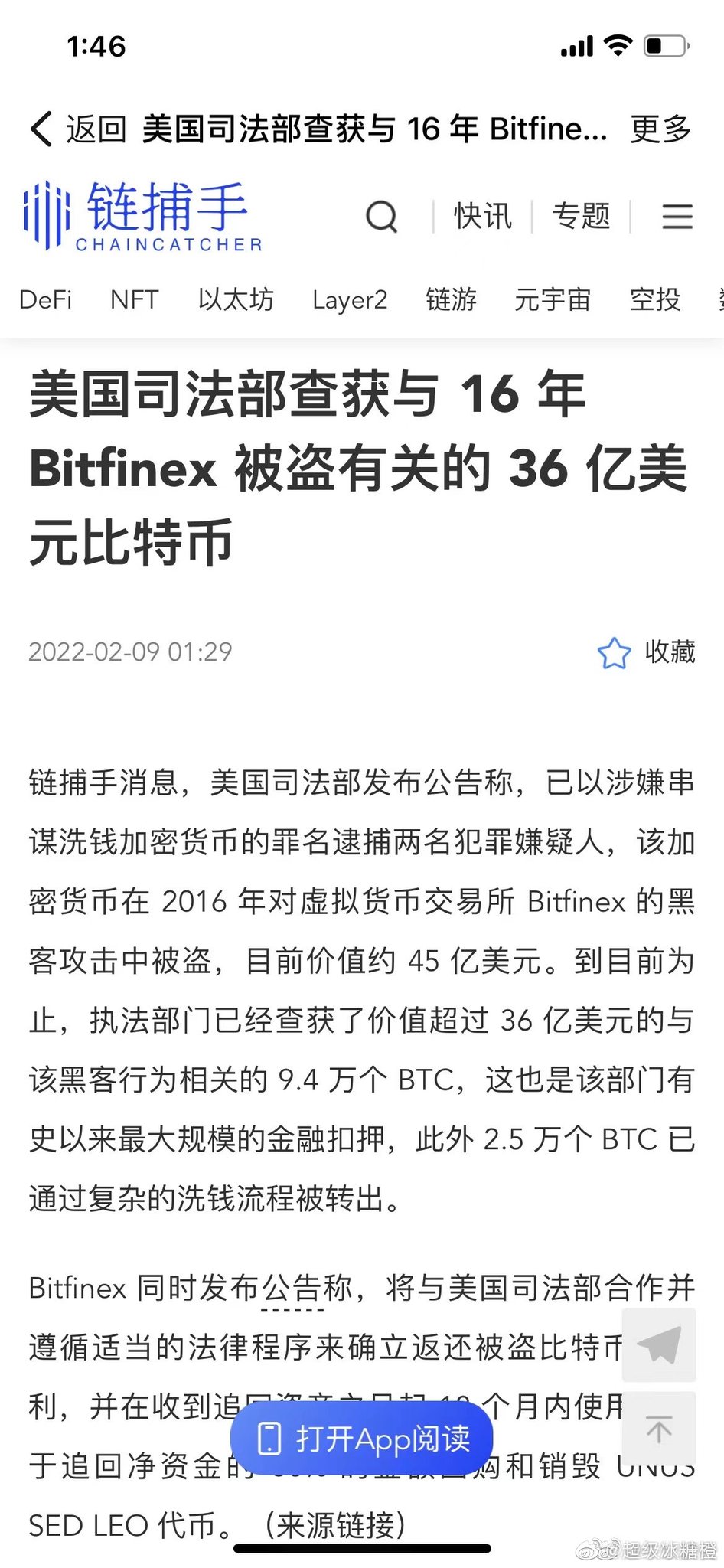This screenshot has width=724, height=1568.
Task: Select the 以太坊 tab
Action: coord(235,299)
